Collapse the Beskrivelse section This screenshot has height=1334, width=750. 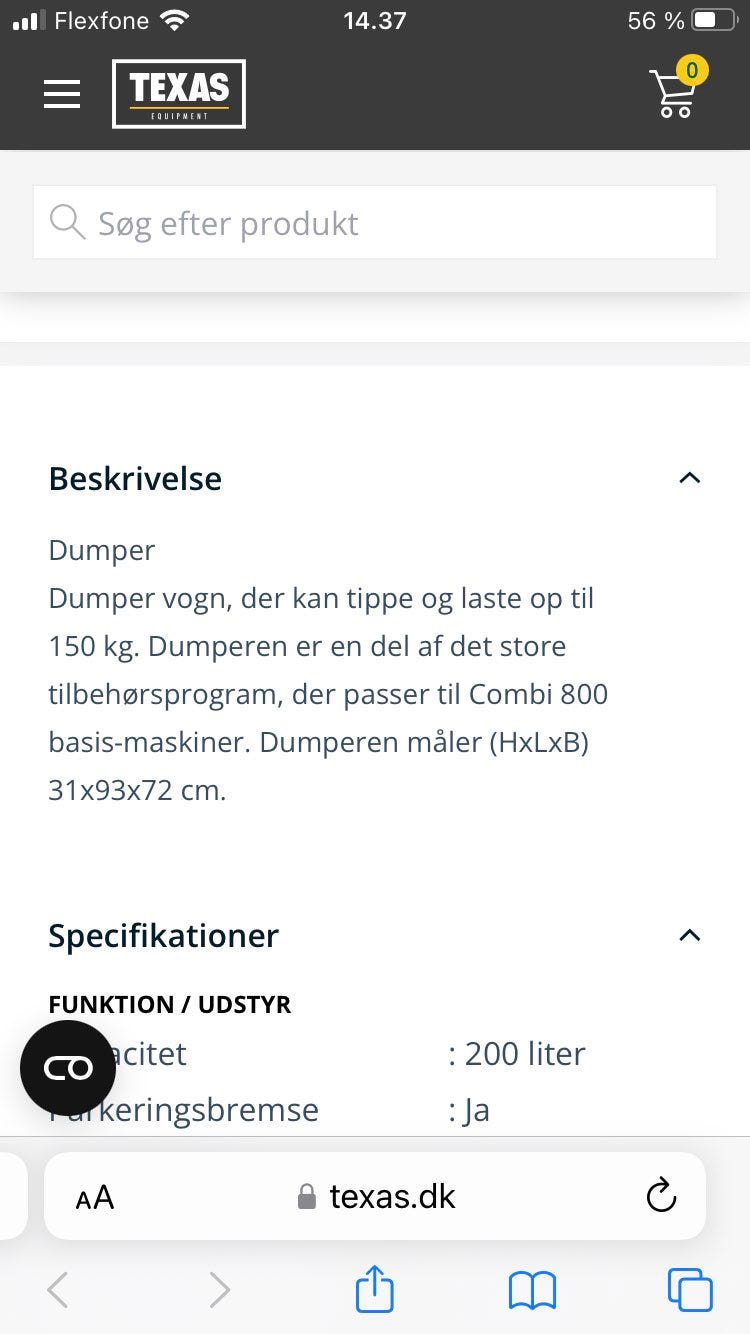pyautogui.click(x=689, y=478)
